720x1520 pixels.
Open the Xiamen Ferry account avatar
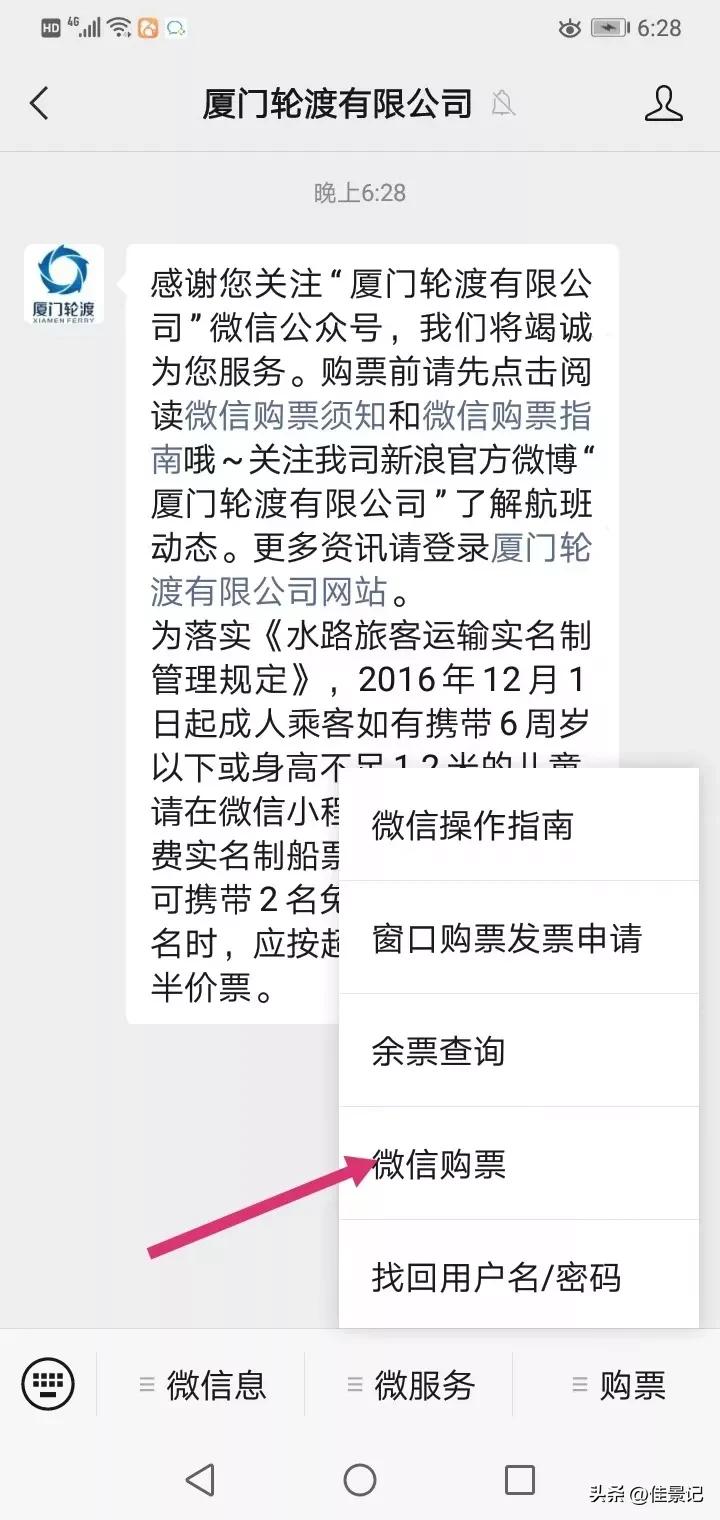tap(63, 285)
